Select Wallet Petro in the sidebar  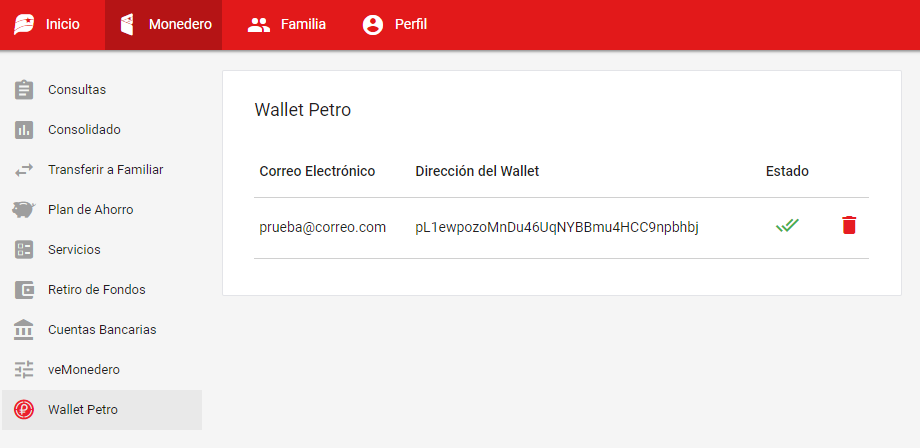(x=82, y=410)
